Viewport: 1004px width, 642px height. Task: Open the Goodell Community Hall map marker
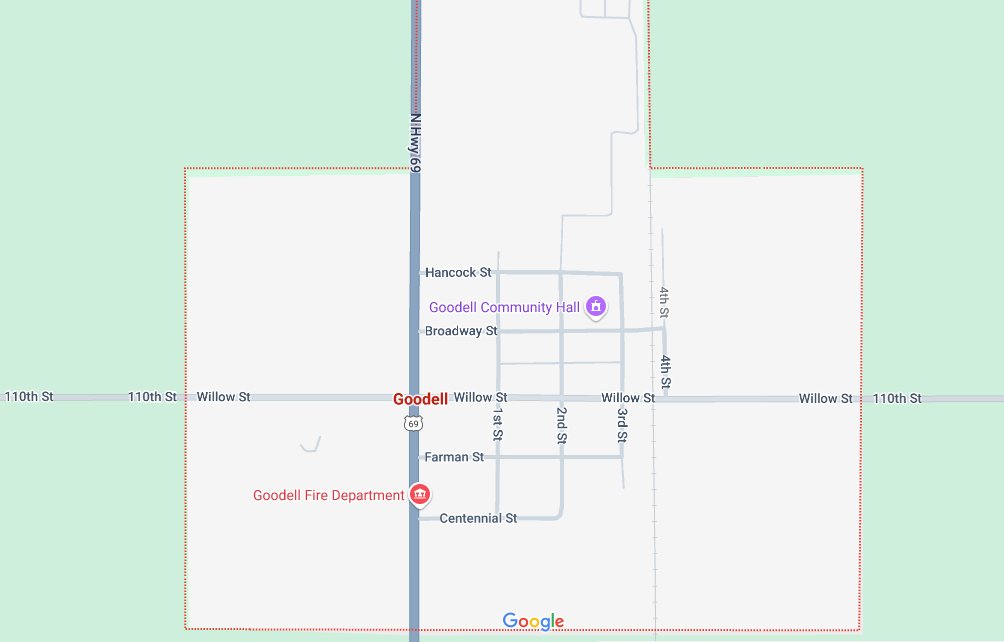point(596,306)
